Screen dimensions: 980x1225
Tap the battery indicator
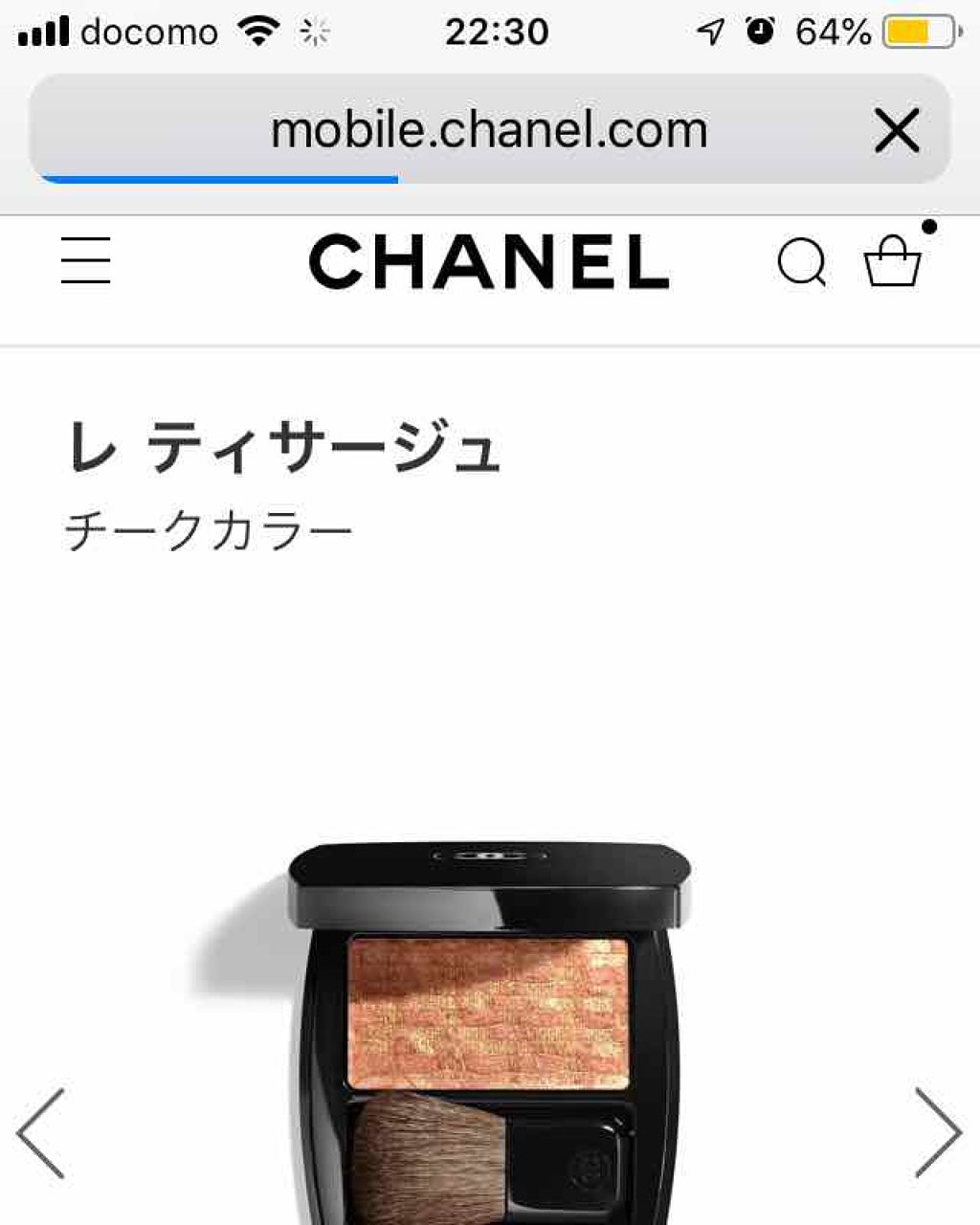[x=917, y=31]
